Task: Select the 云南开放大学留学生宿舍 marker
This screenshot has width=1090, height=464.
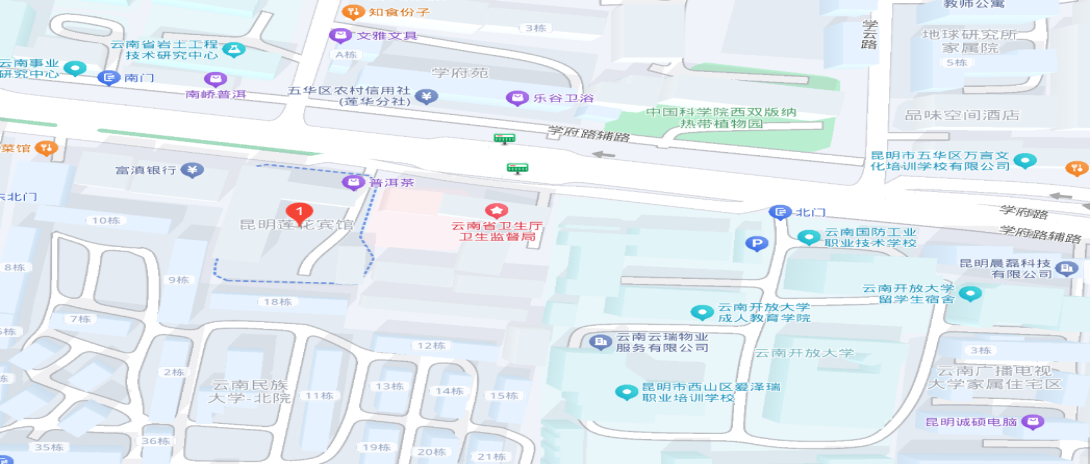Action: tap(970, 293)
